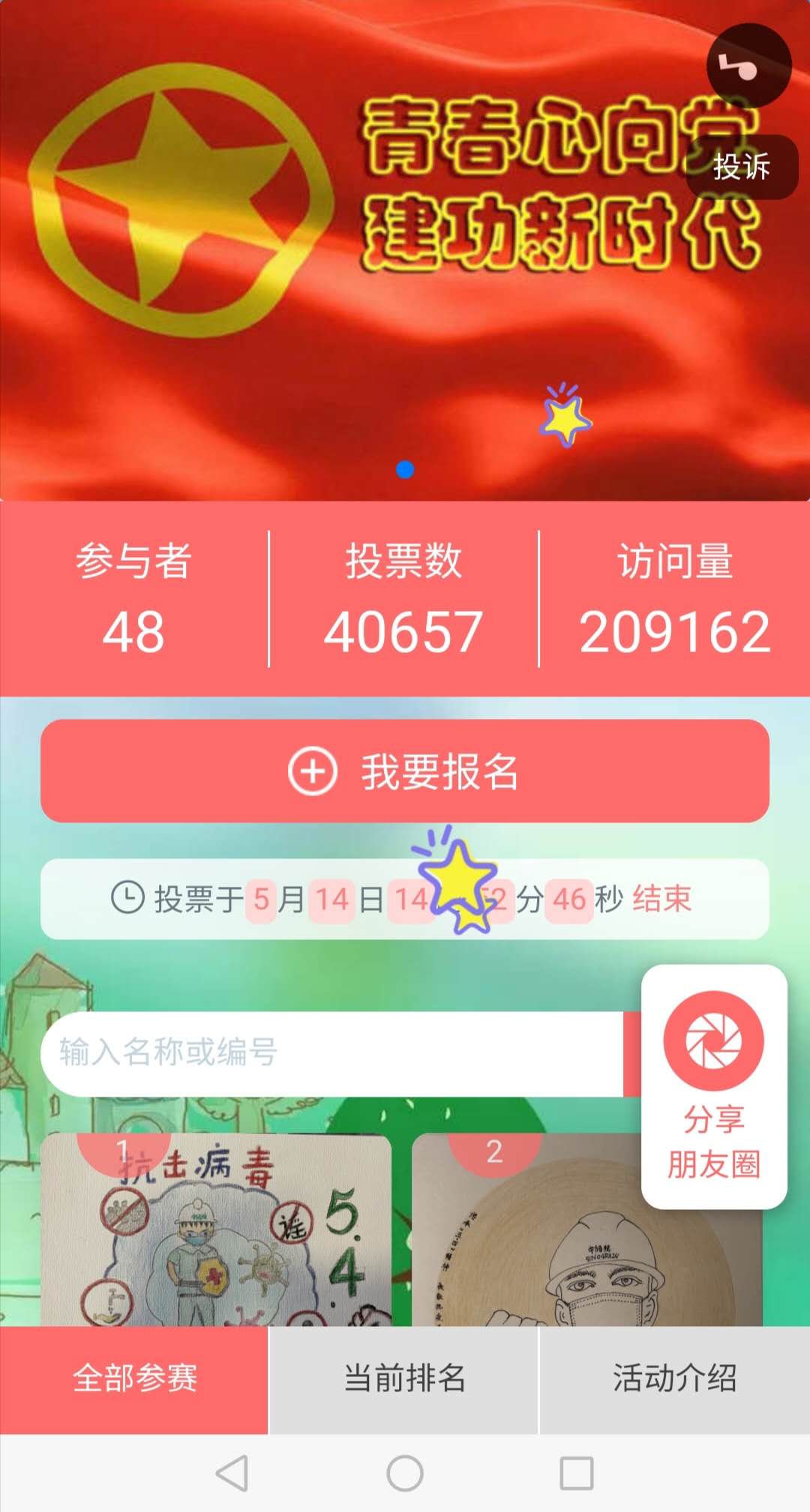This screenshot has width=810, height=1512.
Task: Switch to the 活动介绍 tab
Action: pyautogui.click(x=675, y=1379)
